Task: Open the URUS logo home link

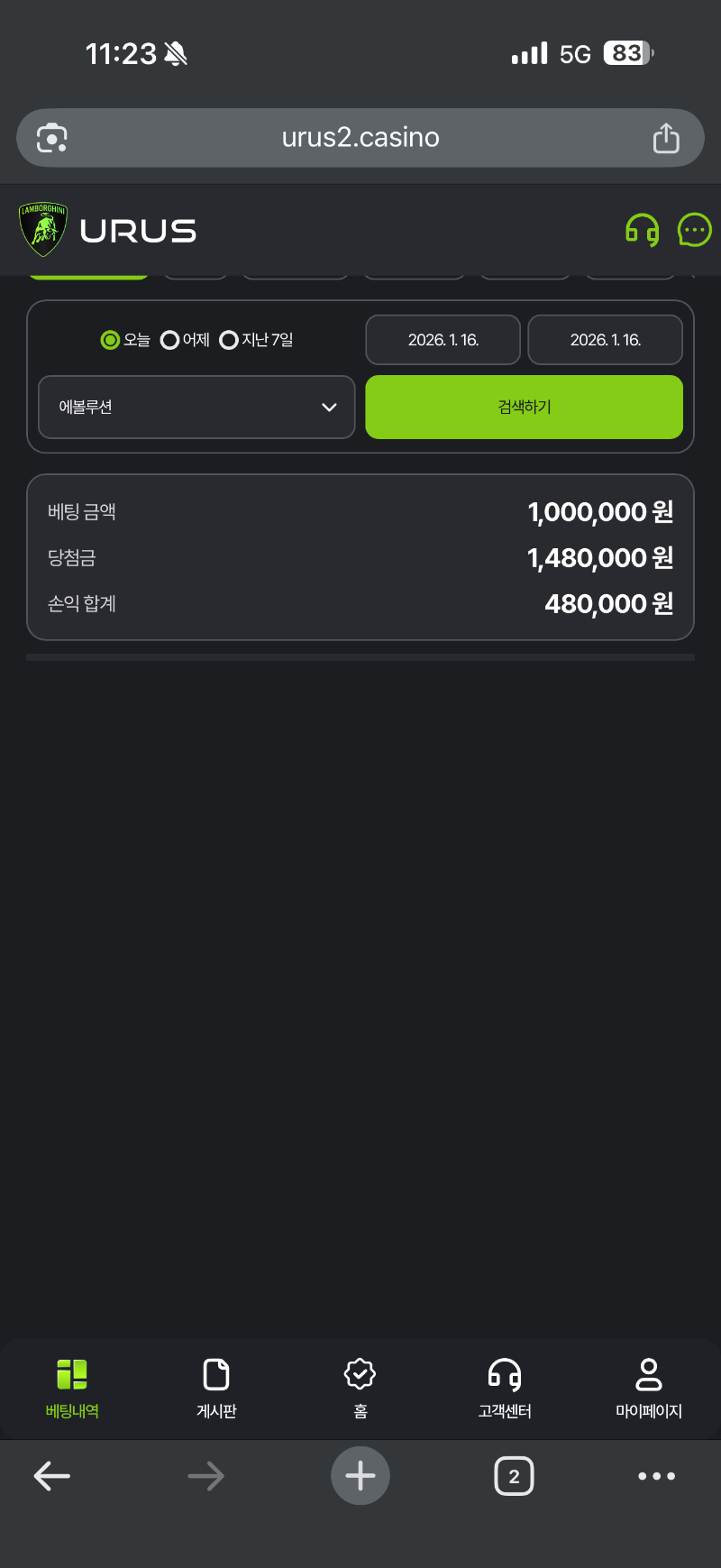Action: tap(108, 230)
